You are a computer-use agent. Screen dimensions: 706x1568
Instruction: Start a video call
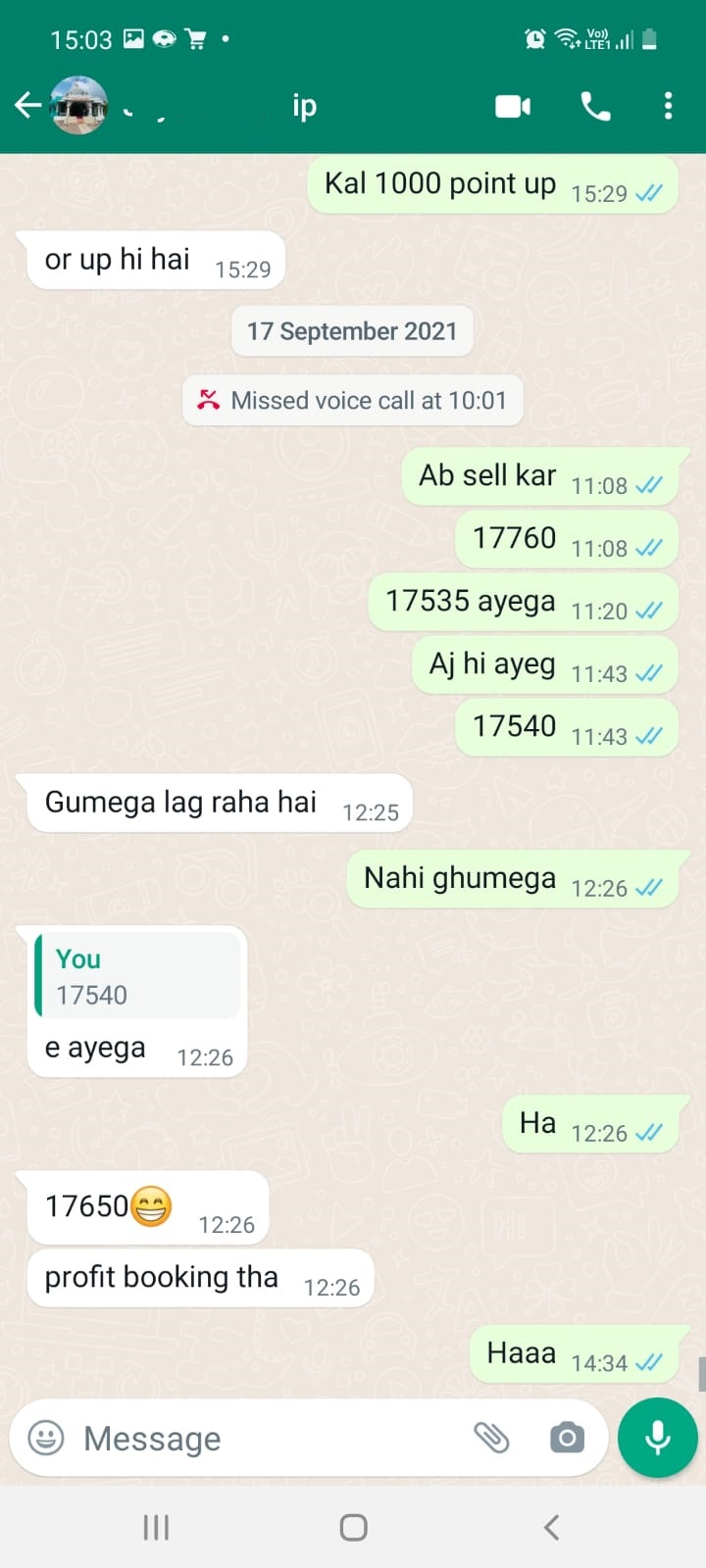coord(513,106)
